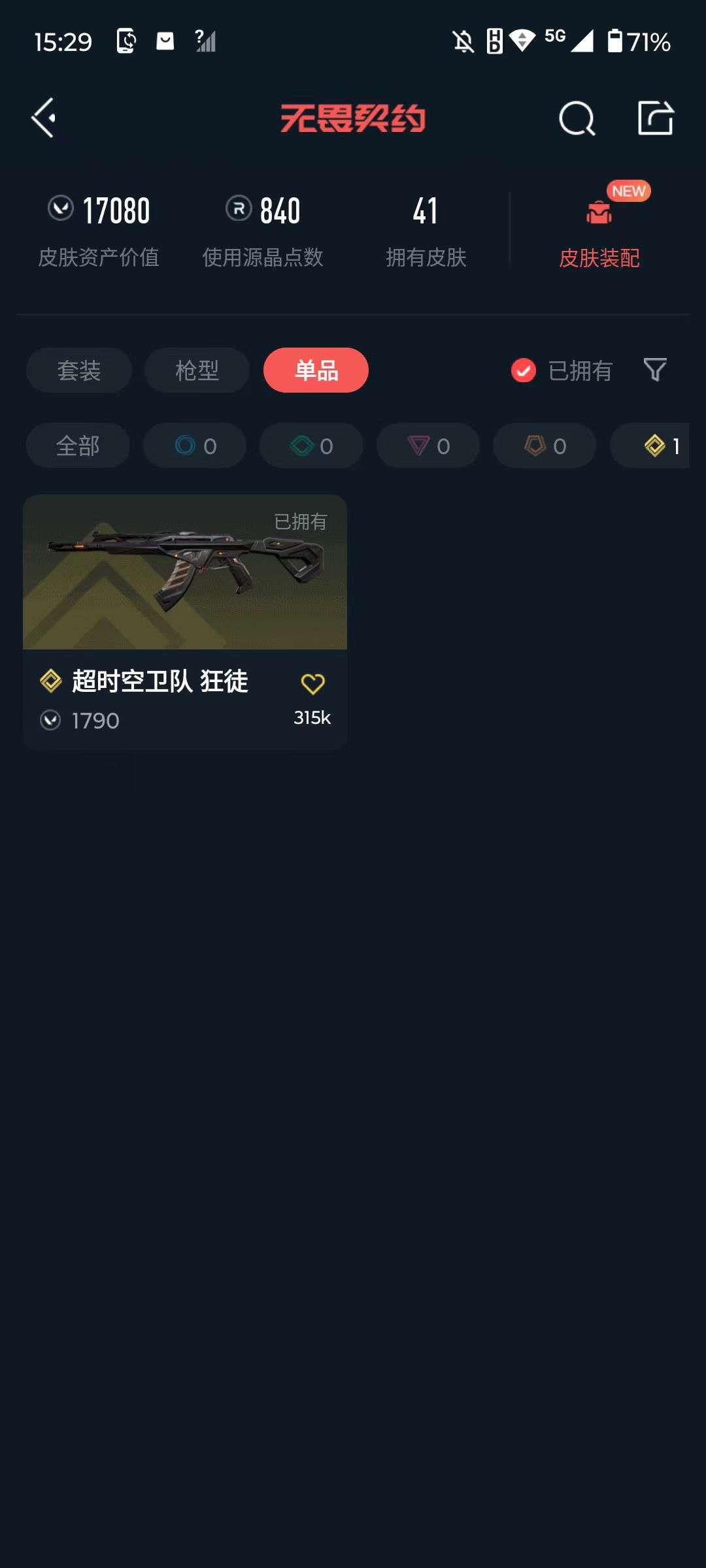The image size is (706, 1568).
Task: Switch to the 套装 tab
Action: pos(78,370)
